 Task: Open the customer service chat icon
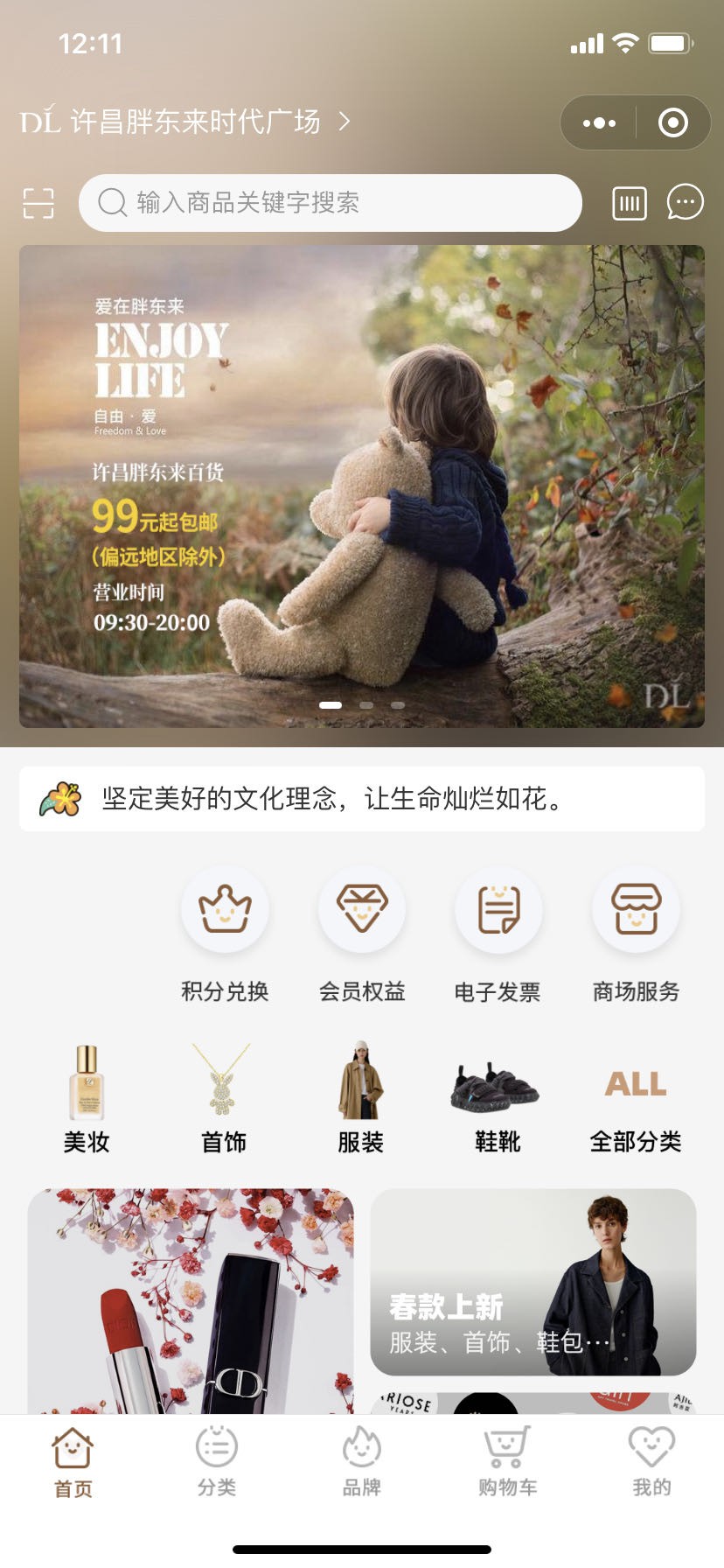click(685, 202)
